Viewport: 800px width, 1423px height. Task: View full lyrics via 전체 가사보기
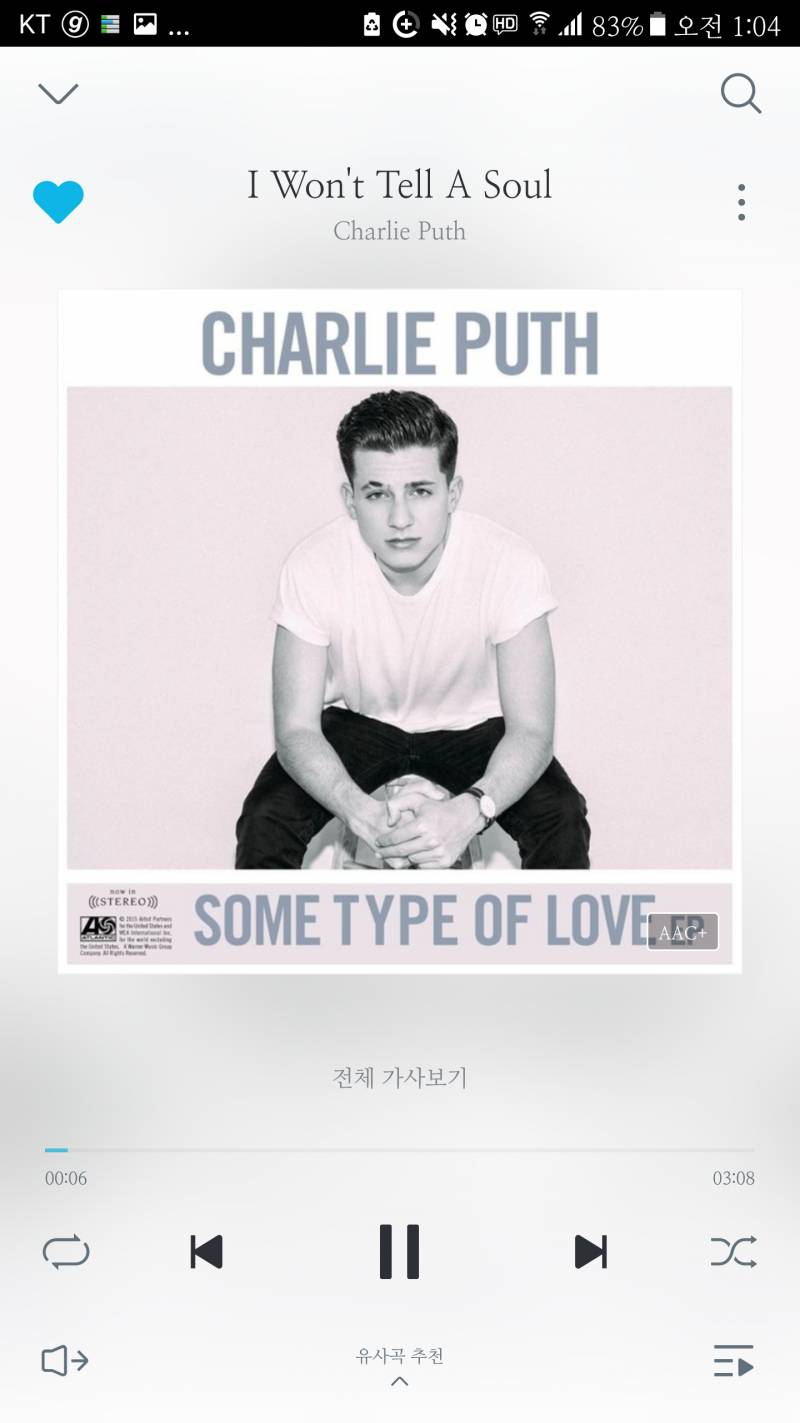[x=399, y=1077]
